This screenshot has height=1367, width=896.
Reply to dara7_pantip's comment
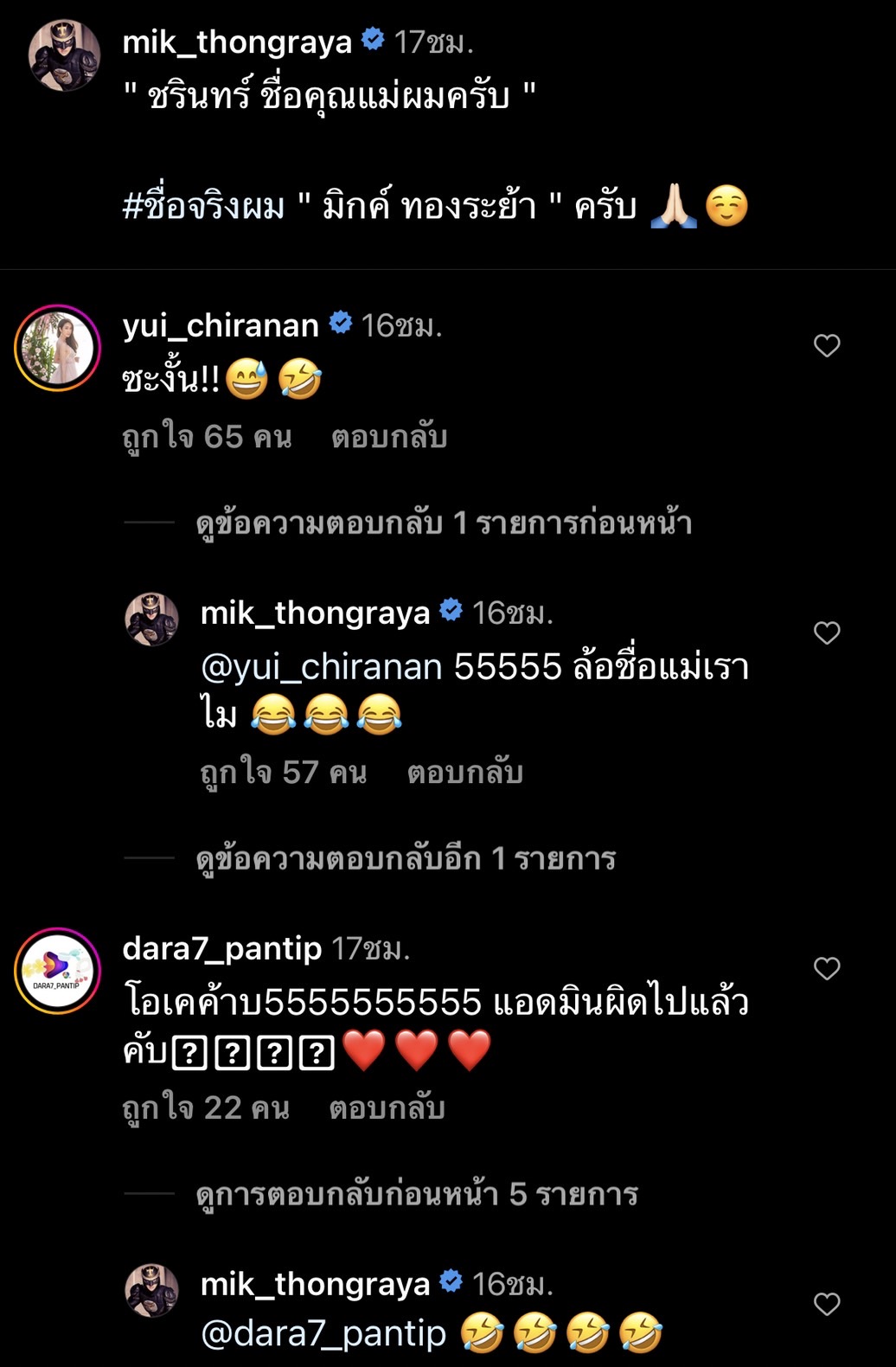coord(387,1108)
